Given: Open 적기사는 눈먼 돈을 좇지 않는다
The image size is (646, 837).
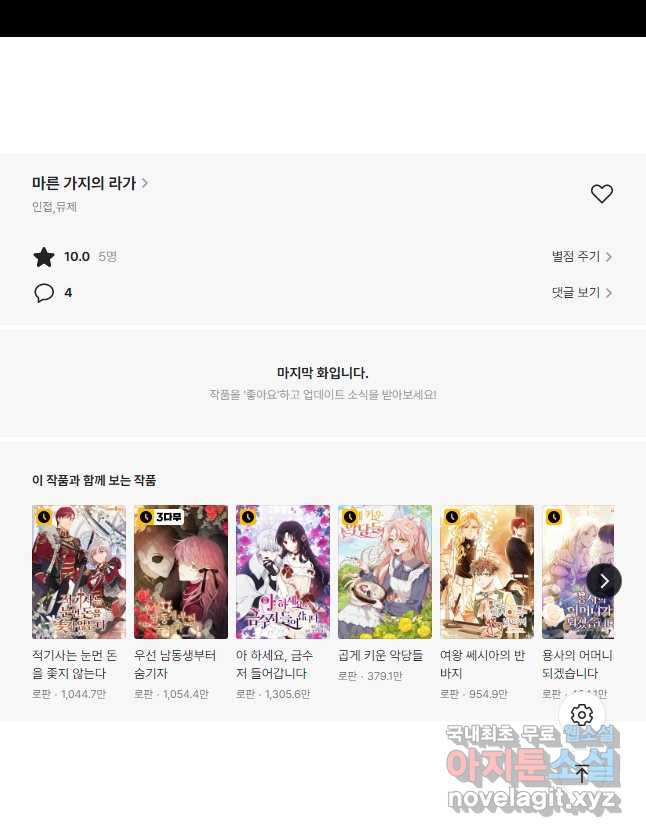Looking at the screenshot, I should (79, 573).
